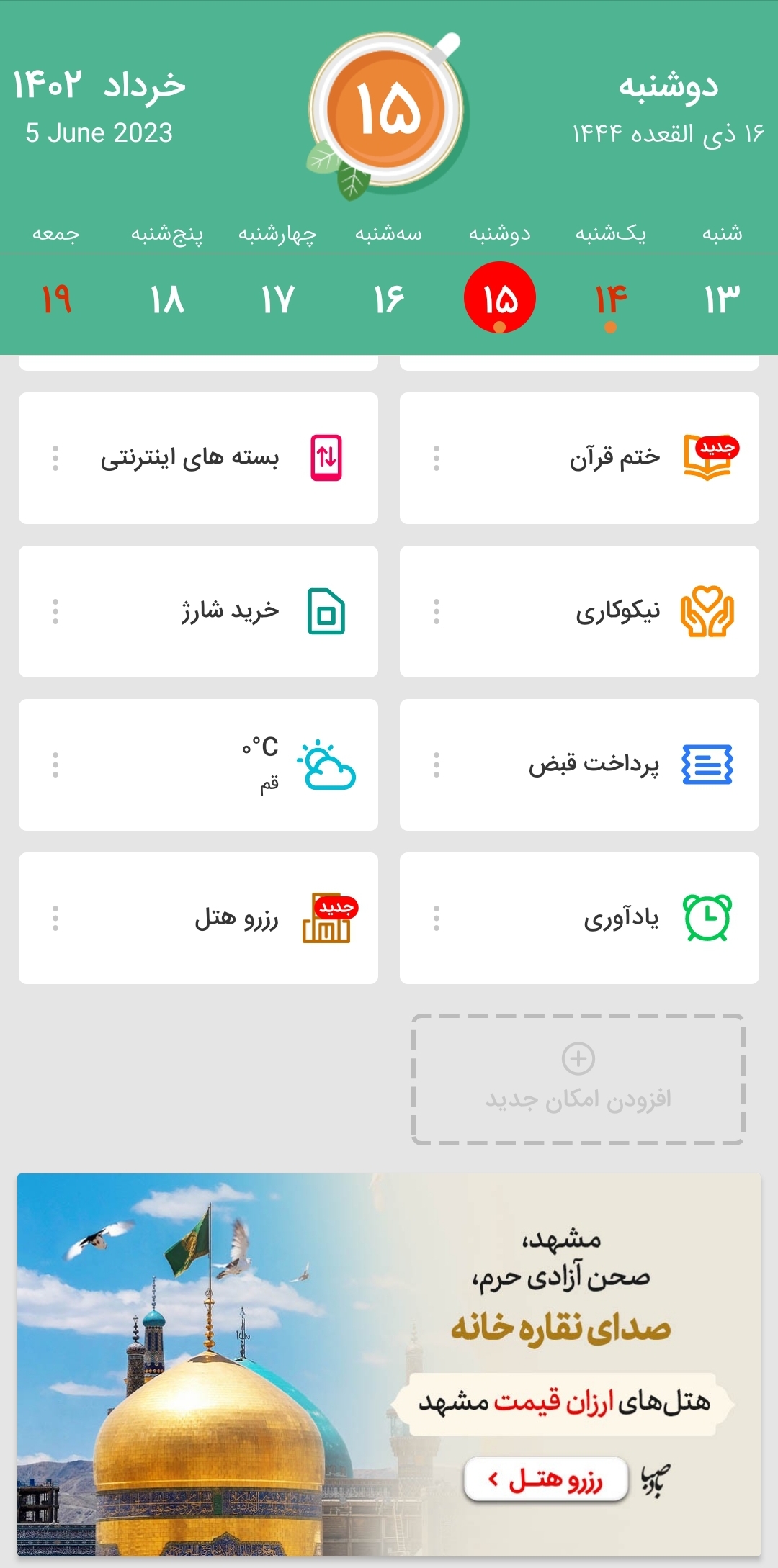Open three-dot menu on خرید شارژ card

pos(55,611)
